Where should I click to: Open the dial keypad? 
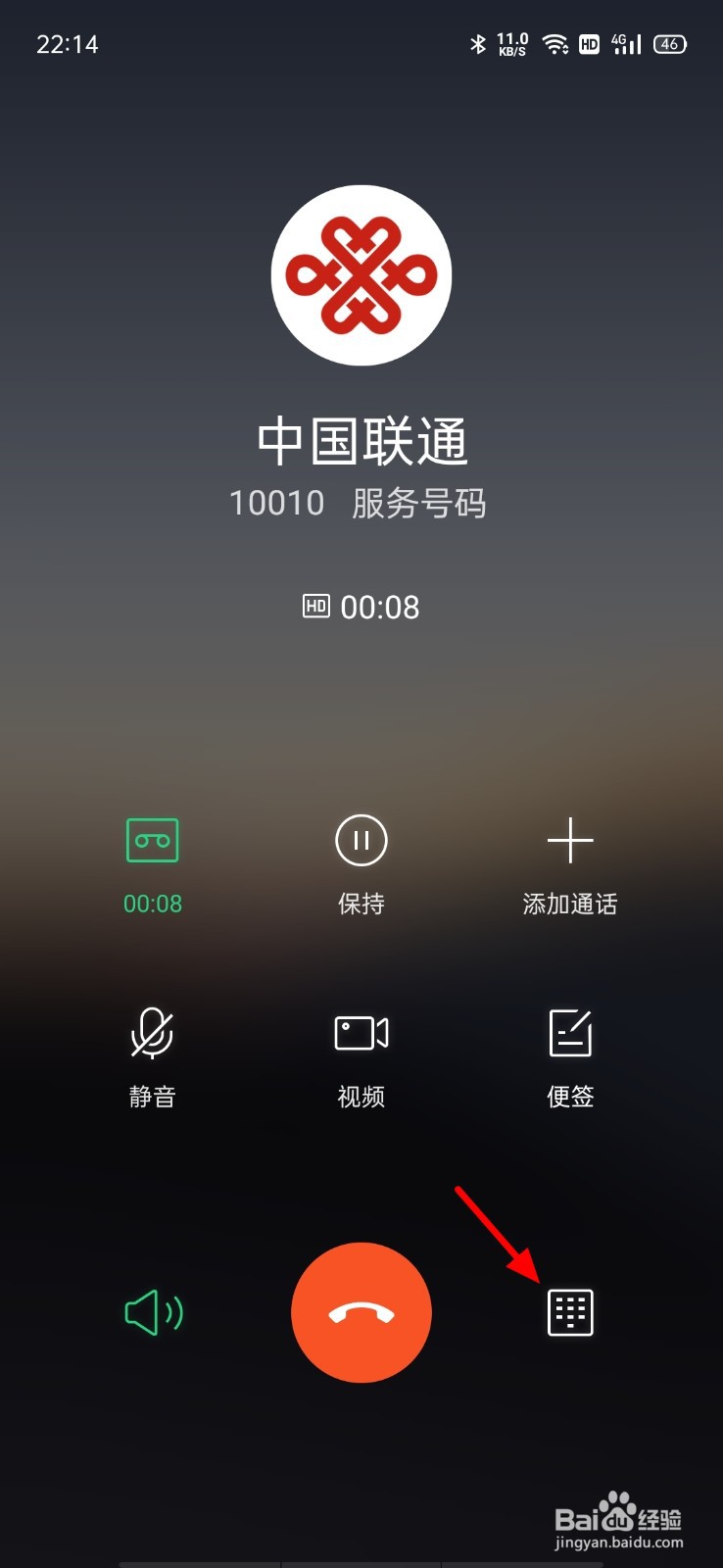click(570, 1312)
